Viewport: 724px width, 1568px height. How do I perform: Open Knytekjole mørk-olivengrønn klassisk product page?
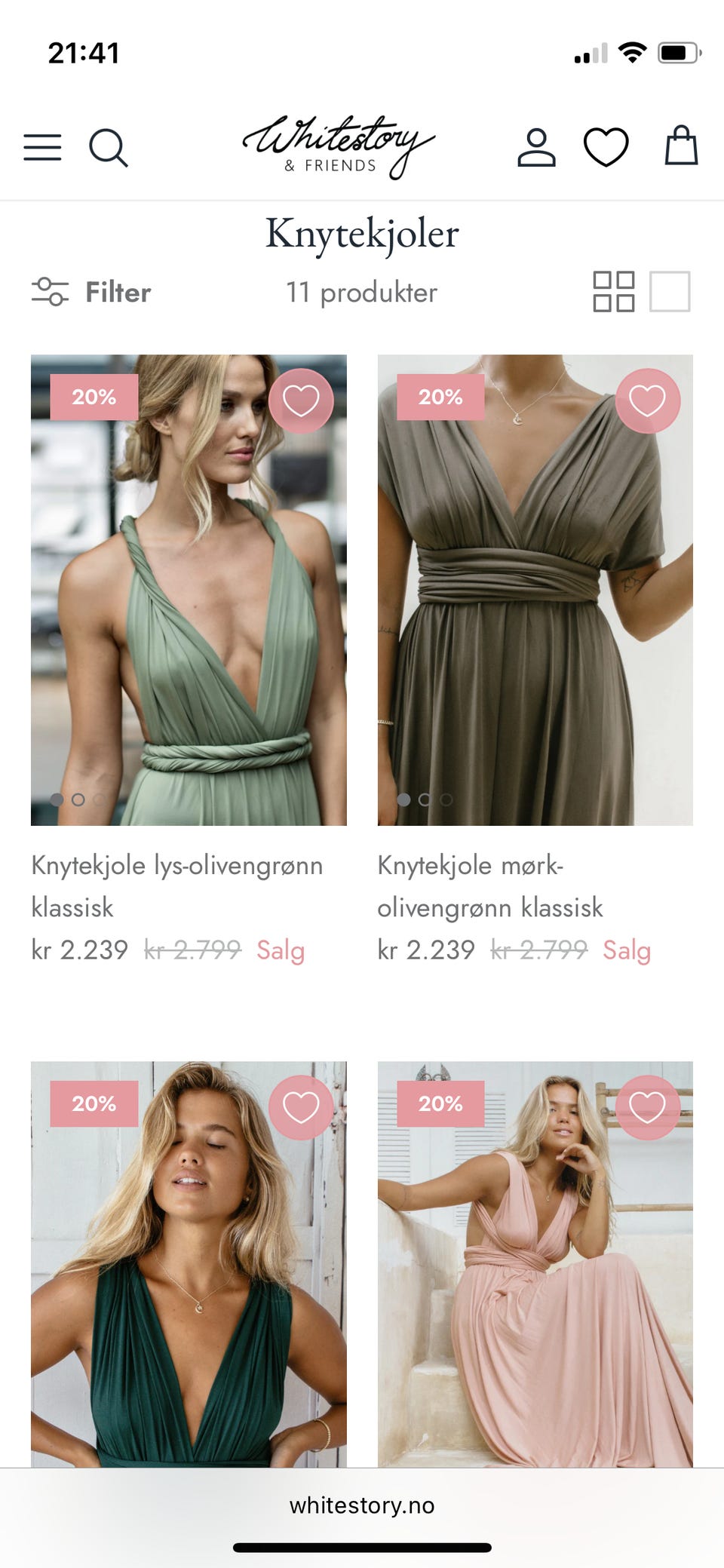(x=490, y=887)
